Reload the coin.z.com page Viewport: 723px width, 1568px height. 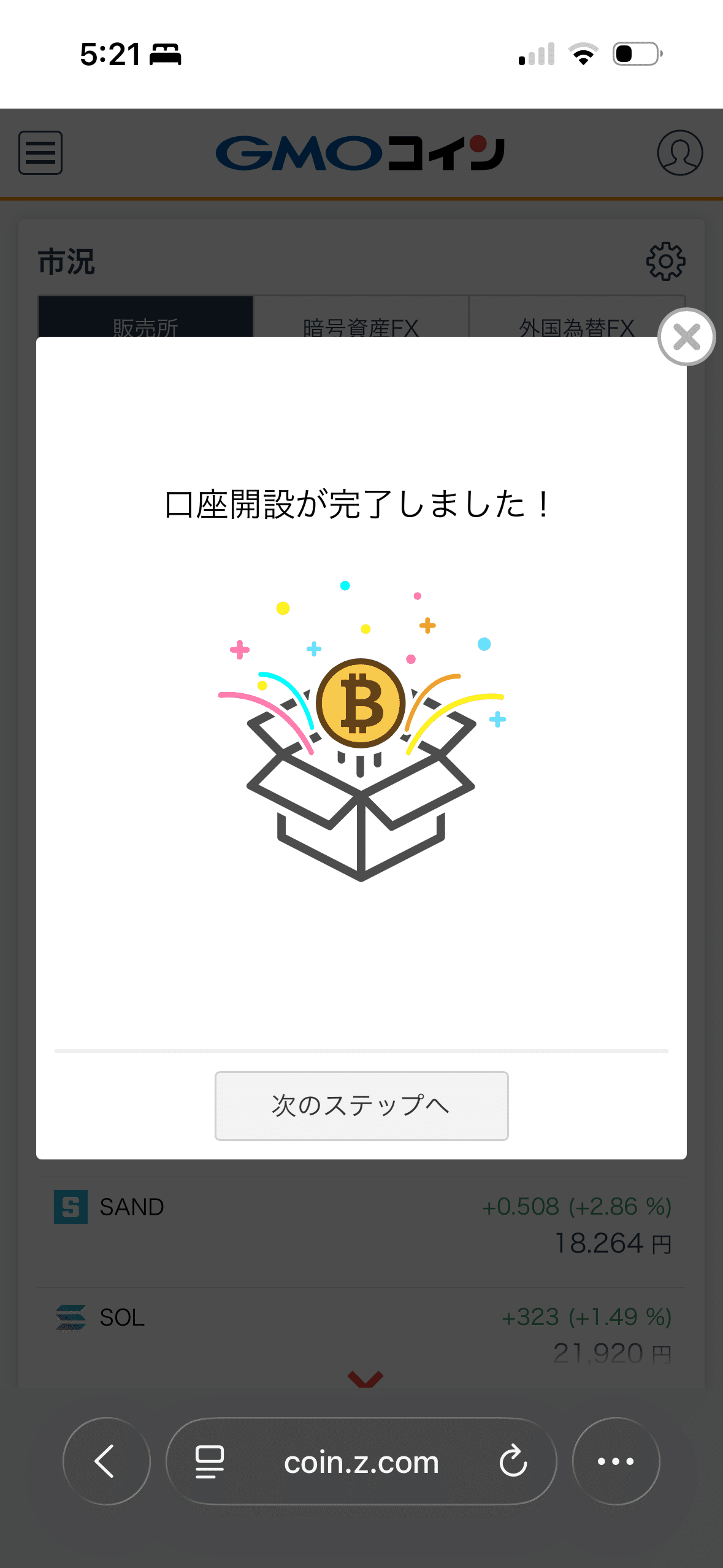514,1462
